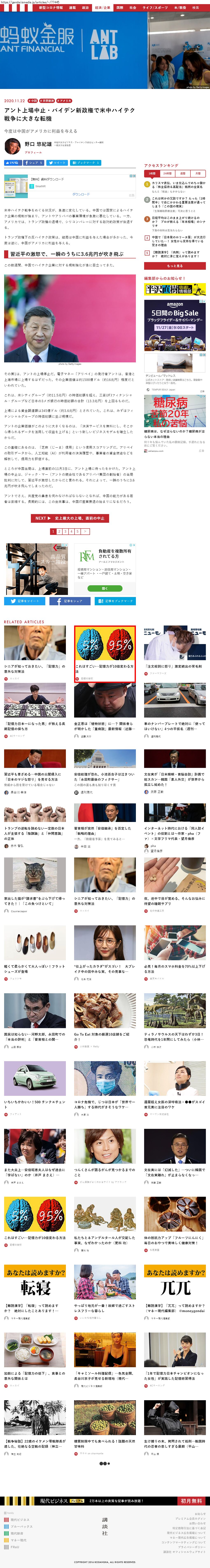Go to NEXT page 史上最大の上場、直前の中止
This screenshot has width=210, height=1568.
70,518
